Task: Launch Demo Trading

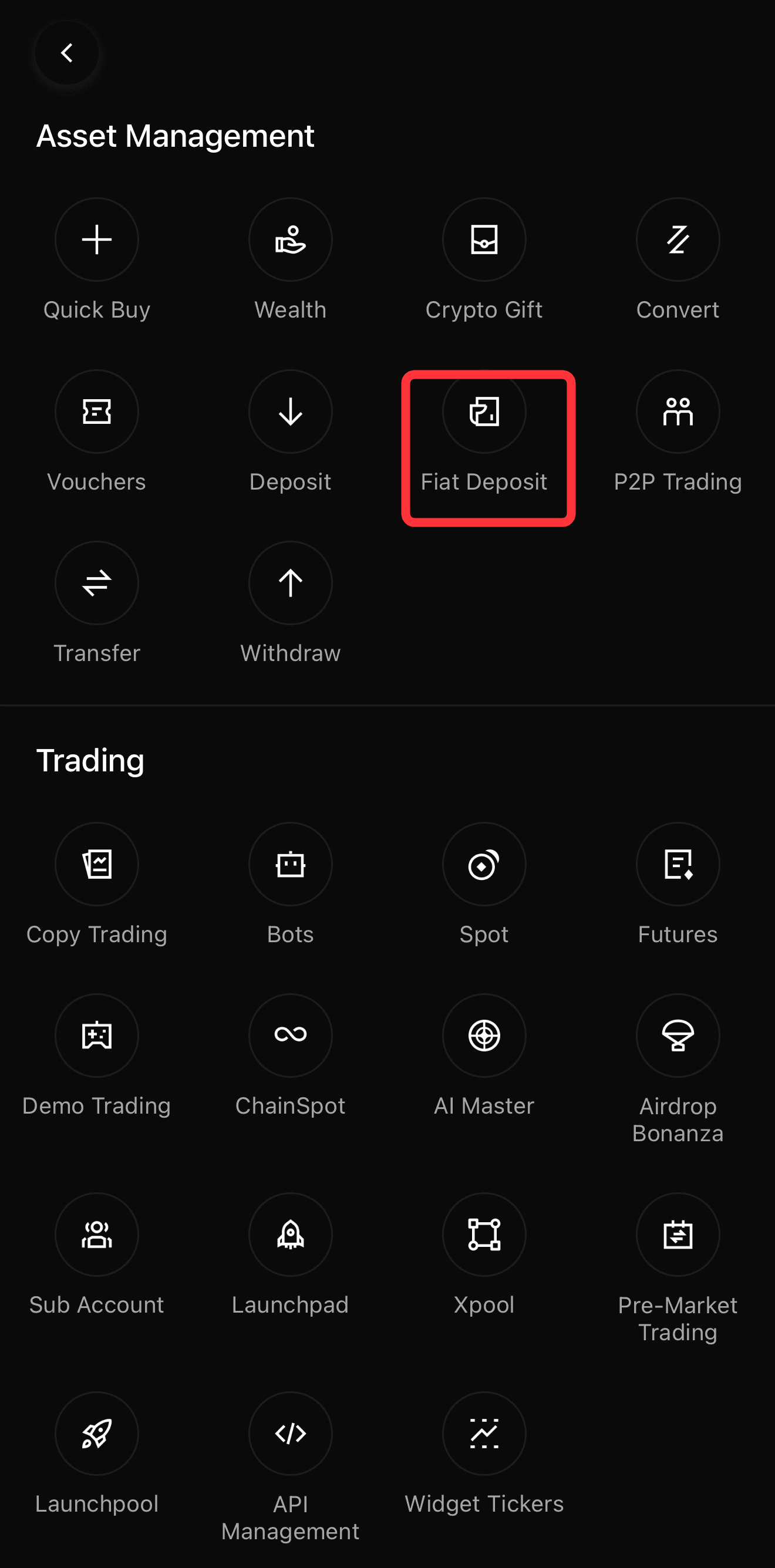Action: coord(97,1036)
